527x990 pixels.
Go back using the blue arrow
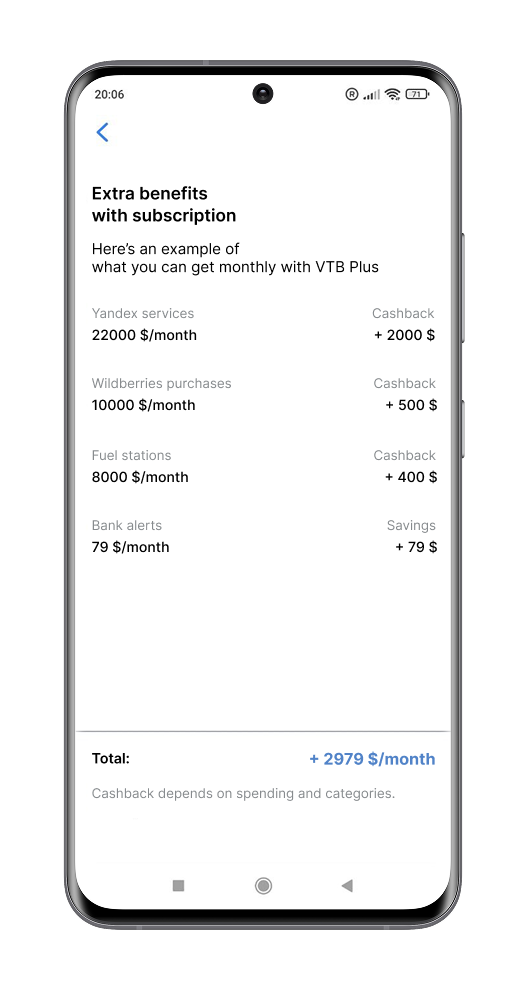click(x=102, y=133)
